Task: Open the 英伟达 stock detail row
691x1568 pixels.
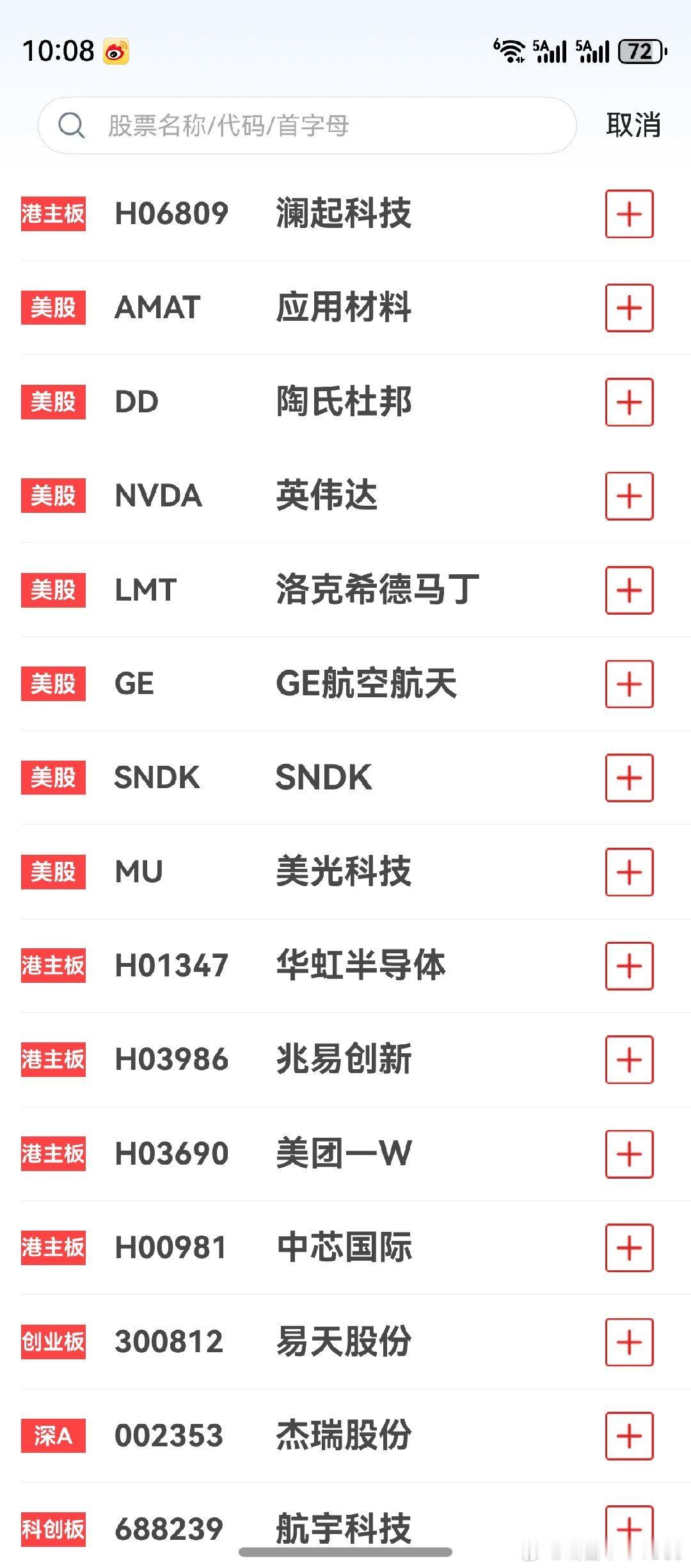Action: [x=320, y=496]
